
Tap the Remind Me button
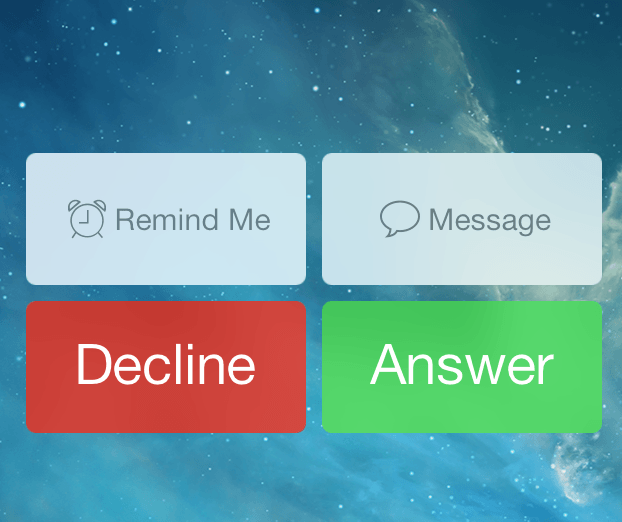pos(166,219)
